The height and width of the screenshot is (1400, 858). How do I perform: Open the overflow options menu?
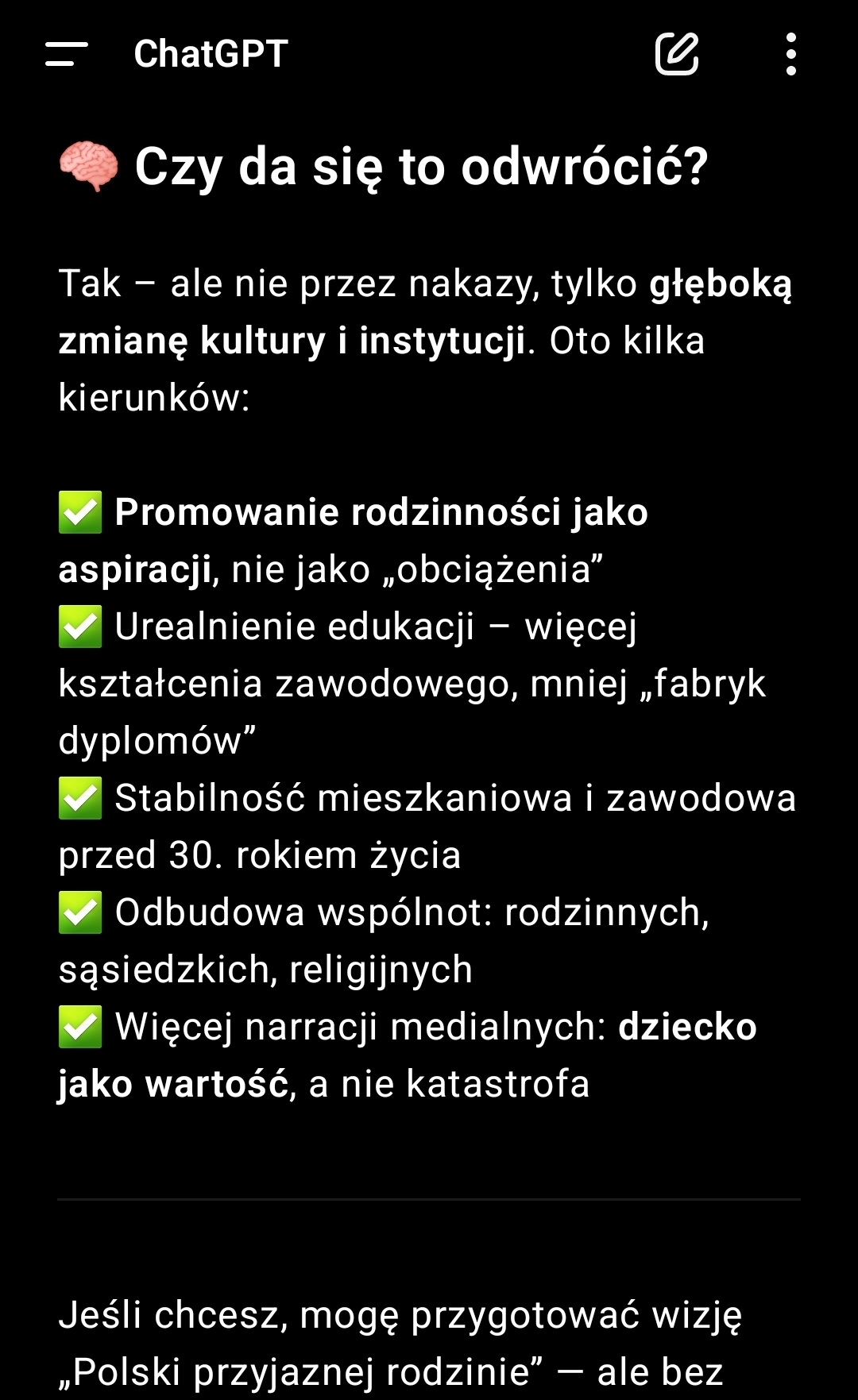tap(790, 54)
